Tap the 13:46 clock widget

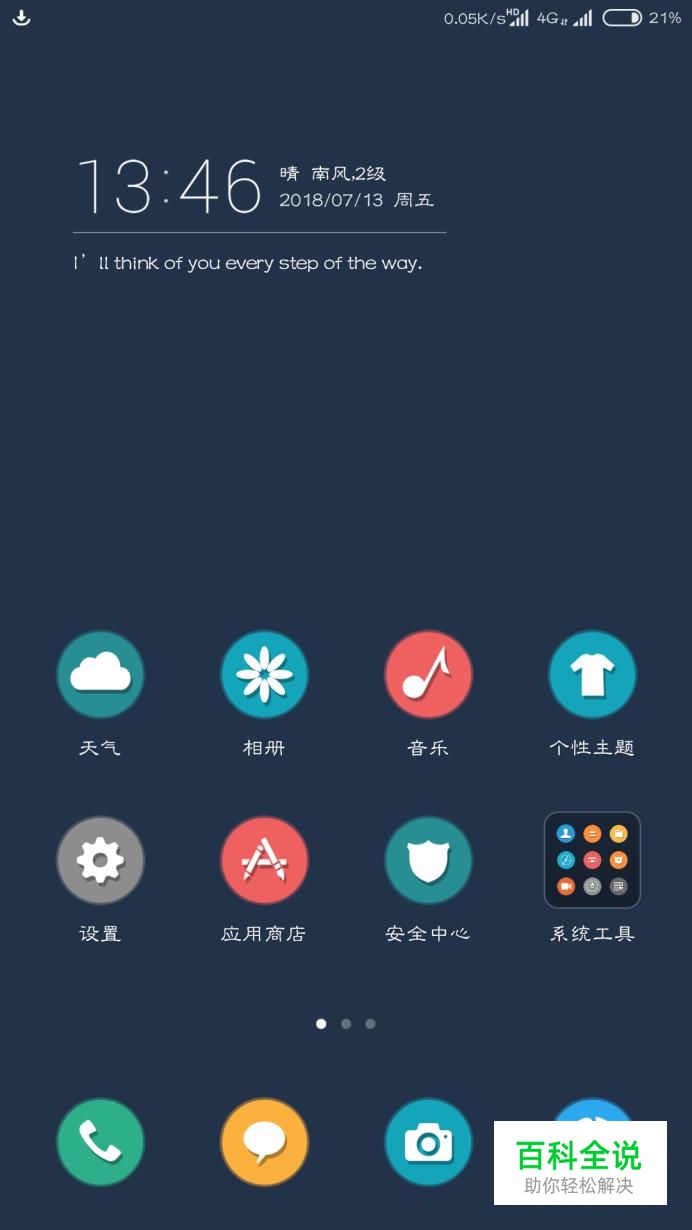(x=168, y=187)
